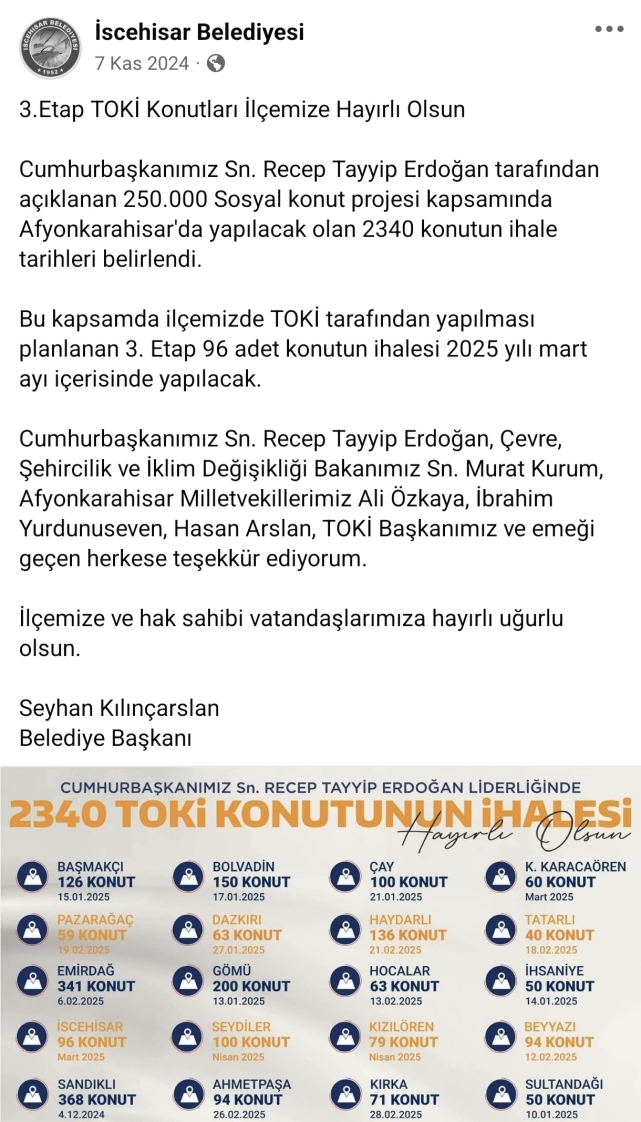Open the 2340 TOKİ Konutunun İhalesi image

click(x=320, y=944)
